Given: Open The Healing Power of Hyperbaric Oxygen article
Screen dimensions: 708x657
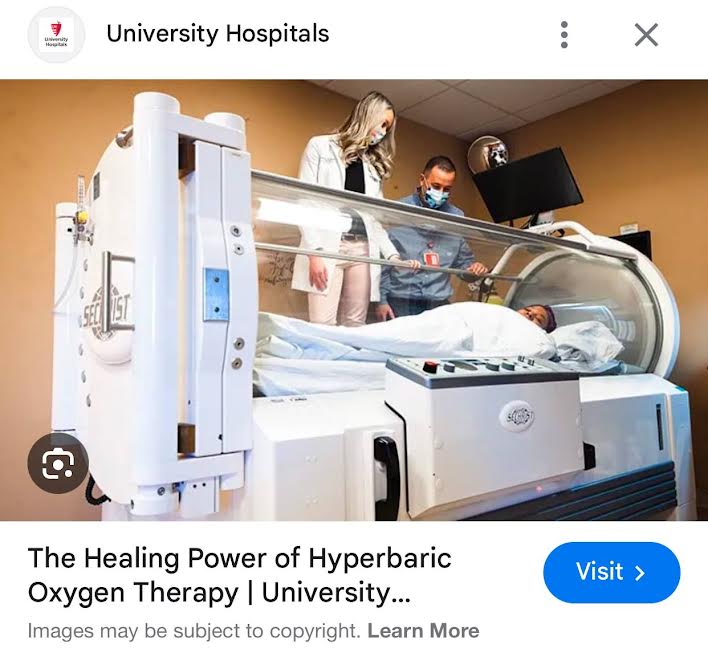Looking at the screenshot, I should point(240,575).
